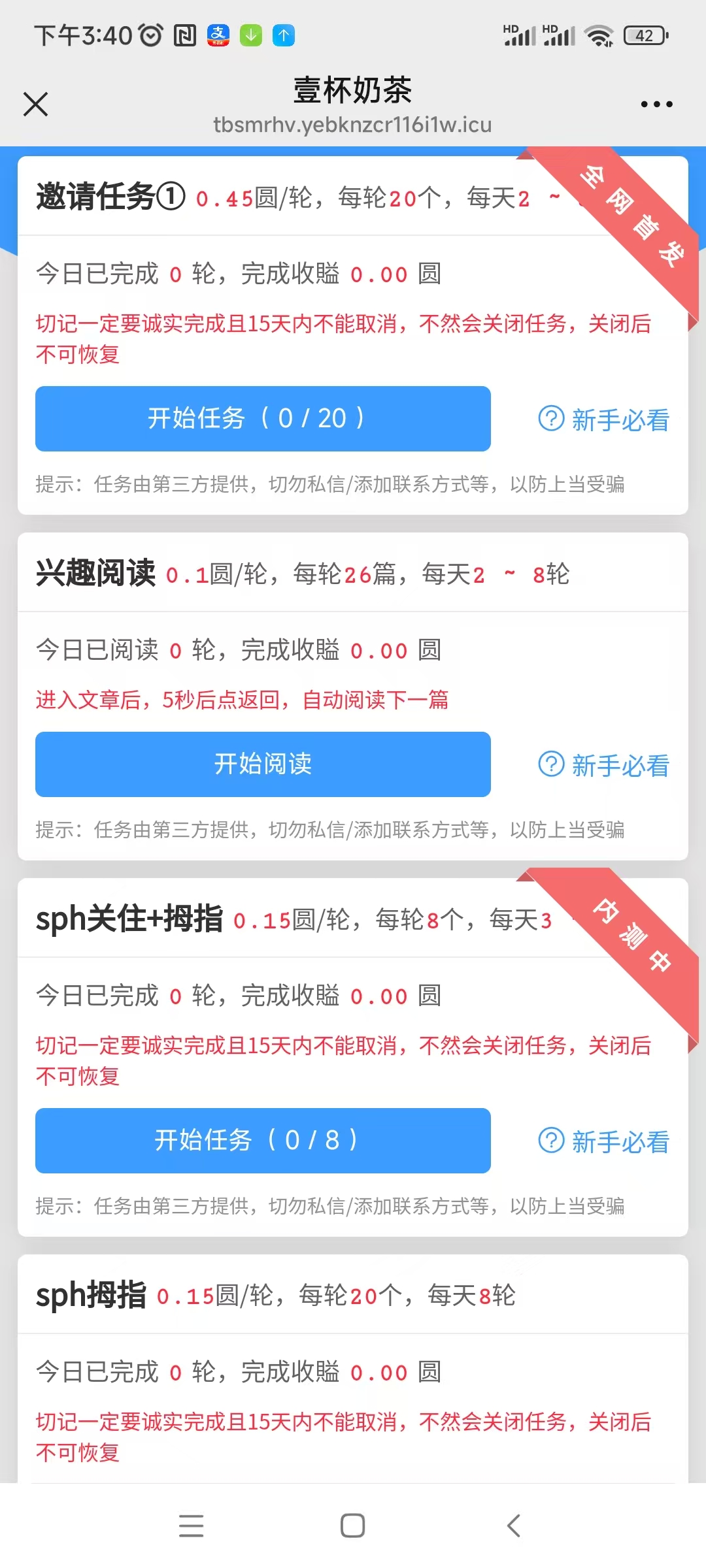
Task: Open the three-dot overflow menu
Action: (656, 105)
